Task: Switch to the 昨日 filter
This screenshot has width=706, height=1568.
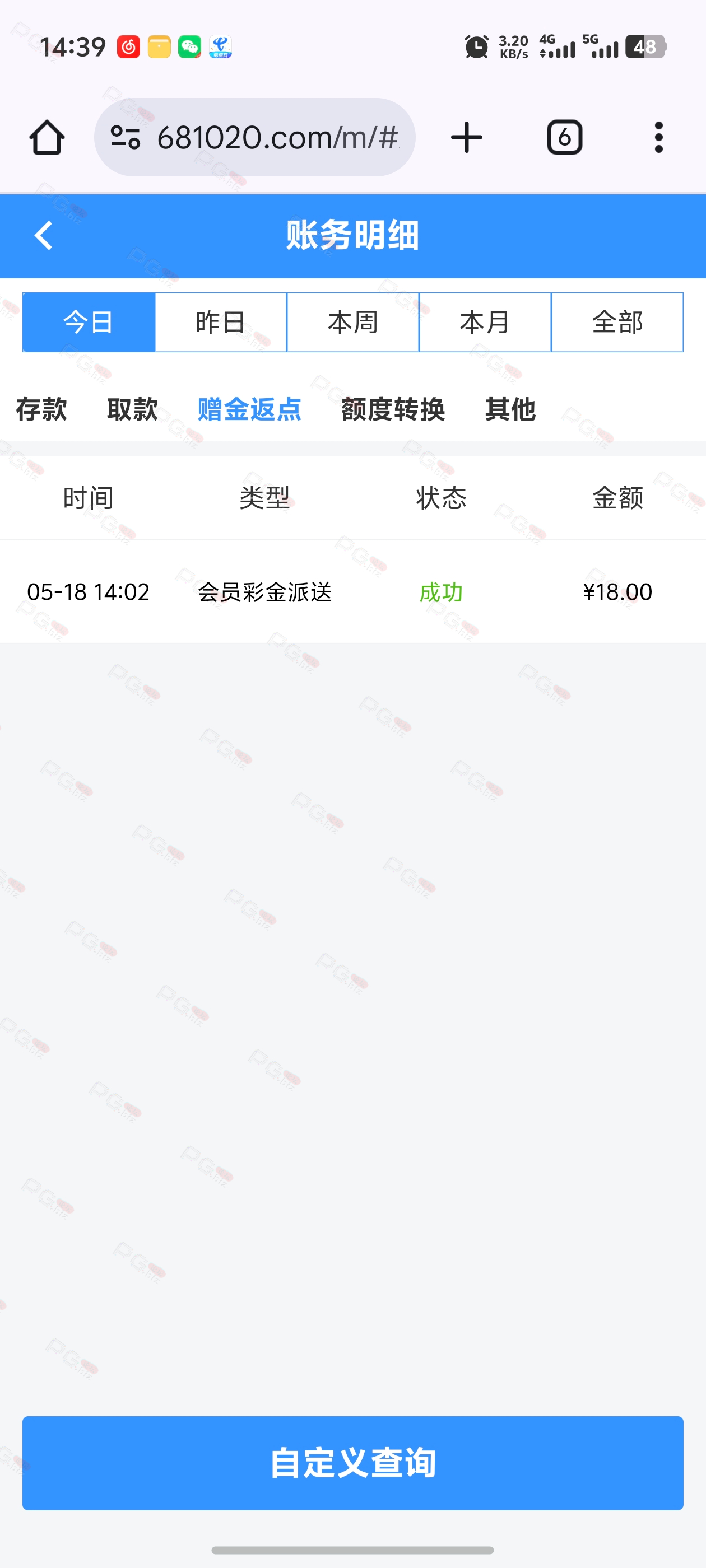Action: pos(221,323)
